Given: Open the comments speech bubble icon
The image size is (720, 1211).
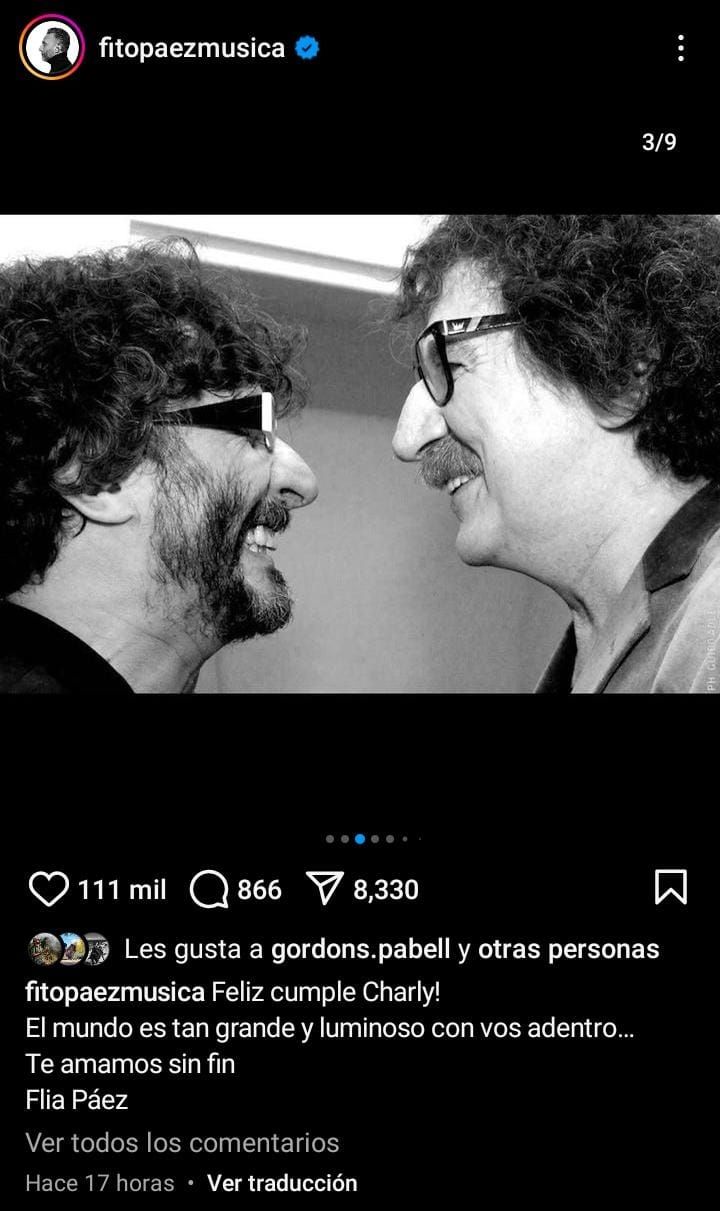Looking at the screenshot, I should click(x=209, y=889).
